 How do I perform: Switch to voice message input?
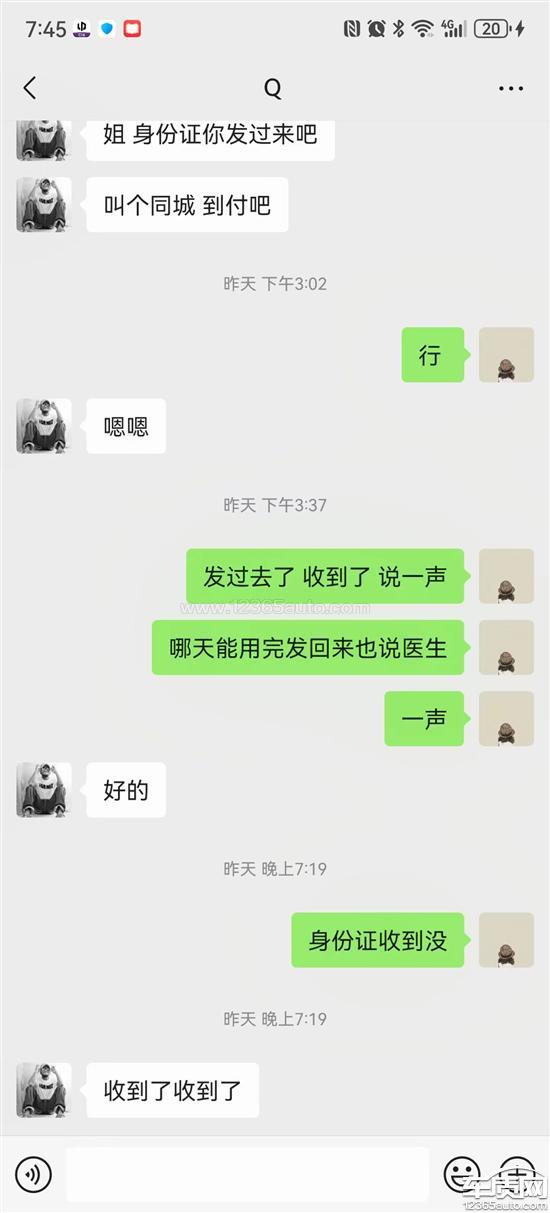point(33,1173)
